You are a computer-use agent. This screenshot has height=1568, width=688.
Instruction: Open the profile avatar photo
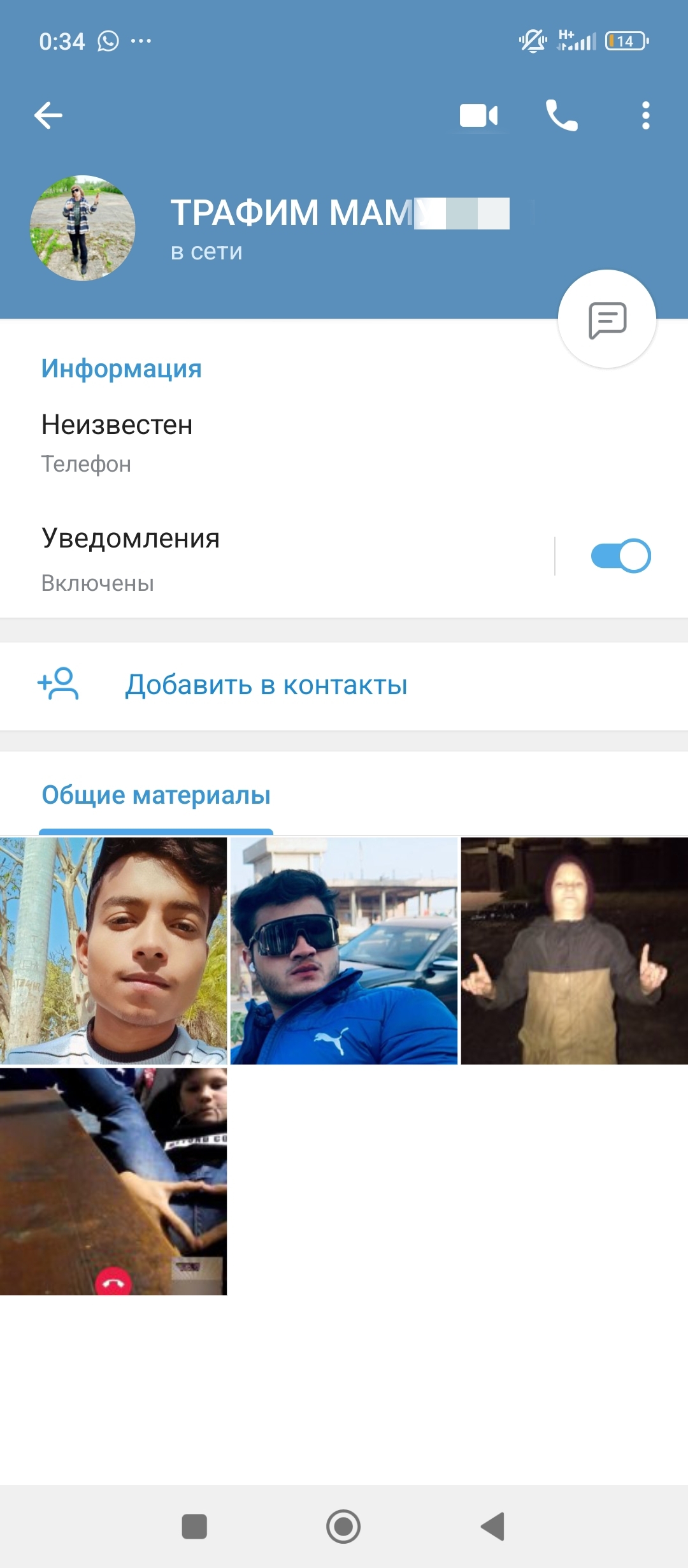coord(83,228)
